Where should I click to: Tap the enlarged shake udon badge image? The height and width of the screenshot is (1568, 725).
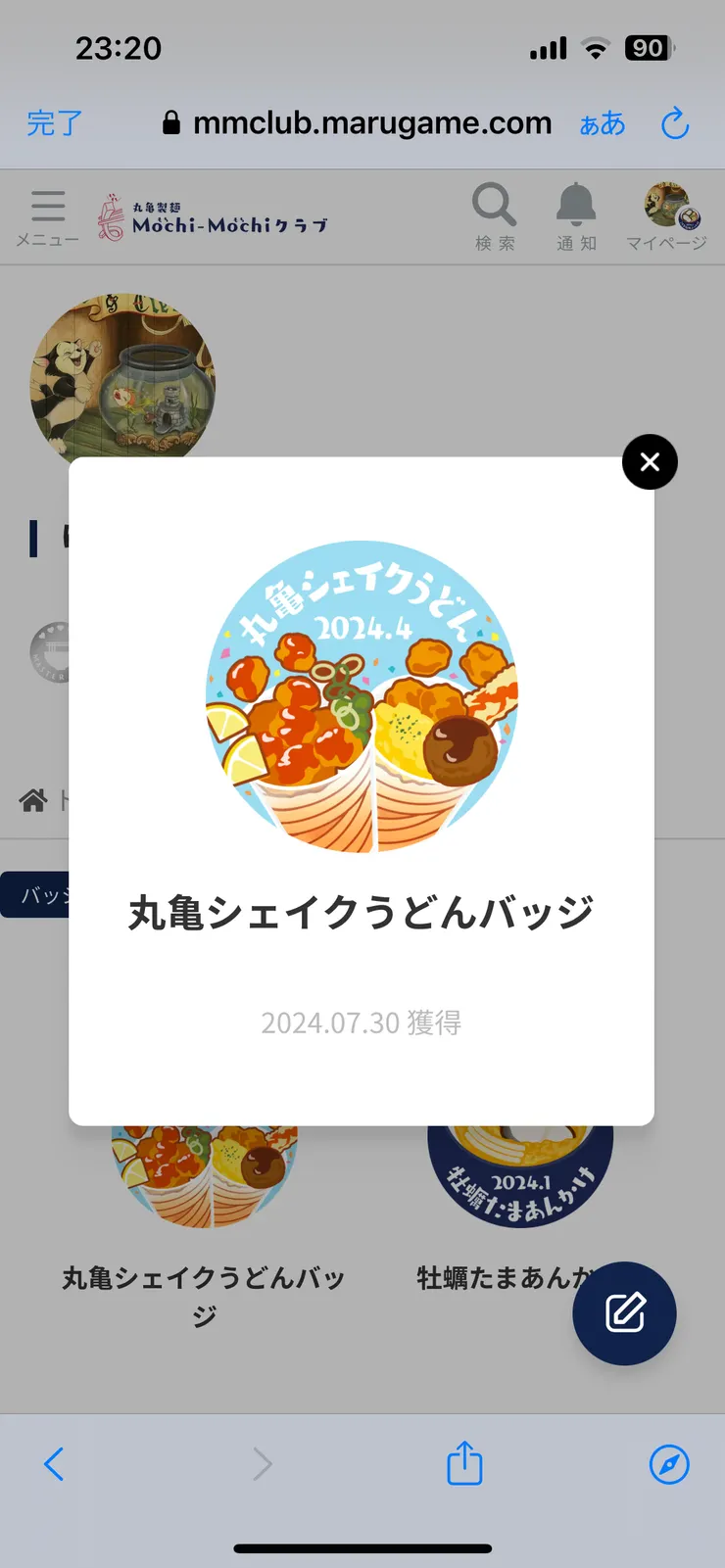(361, 698)
